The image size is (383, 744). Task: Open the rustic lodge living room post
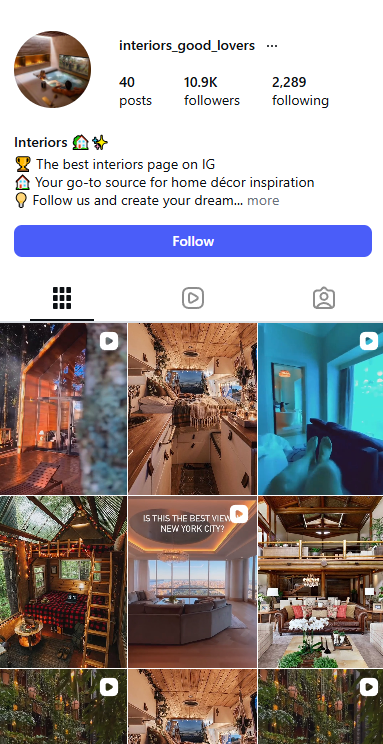320,582
